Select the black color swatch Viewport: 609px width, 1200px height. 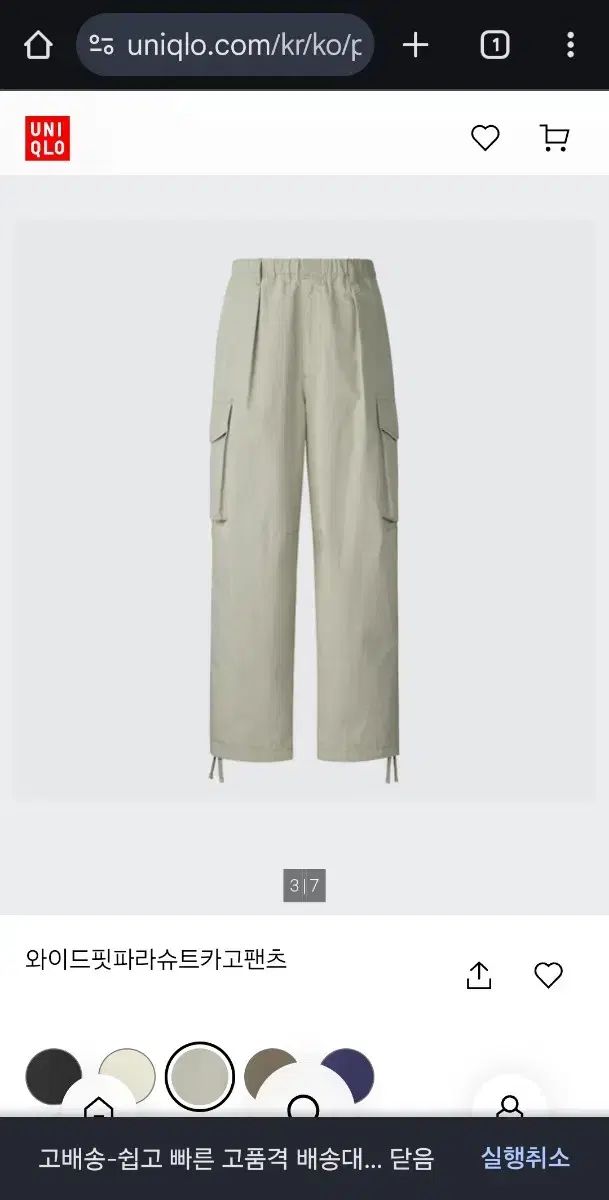[x=54, y=1076]
